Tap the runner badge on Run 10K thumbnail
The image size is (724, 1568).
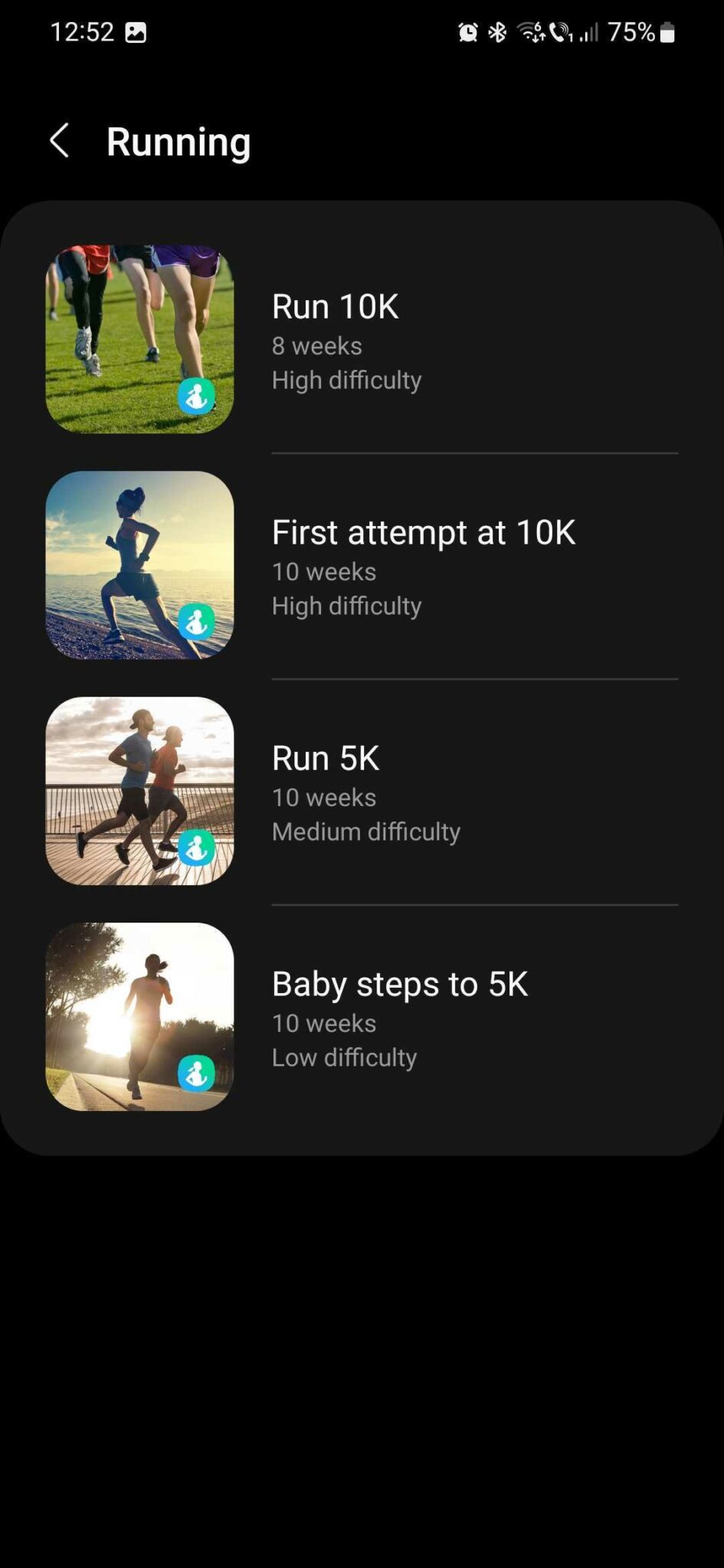[x=197, y=397]
